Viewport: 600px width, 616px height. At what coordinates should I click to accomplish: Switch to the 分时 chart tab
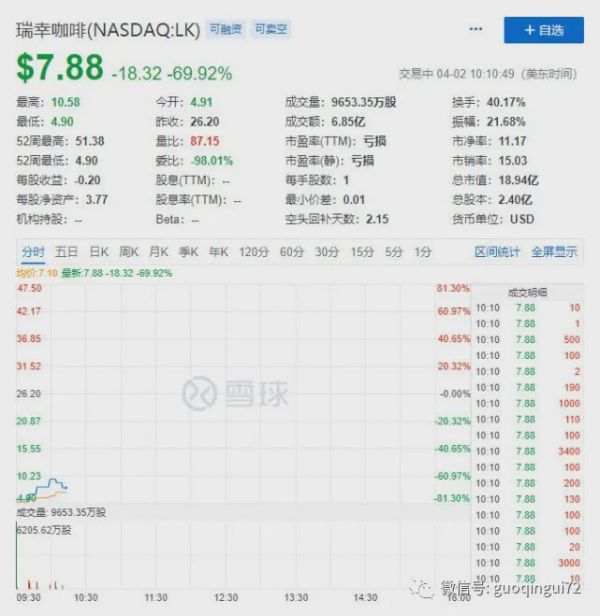(33, 252)
